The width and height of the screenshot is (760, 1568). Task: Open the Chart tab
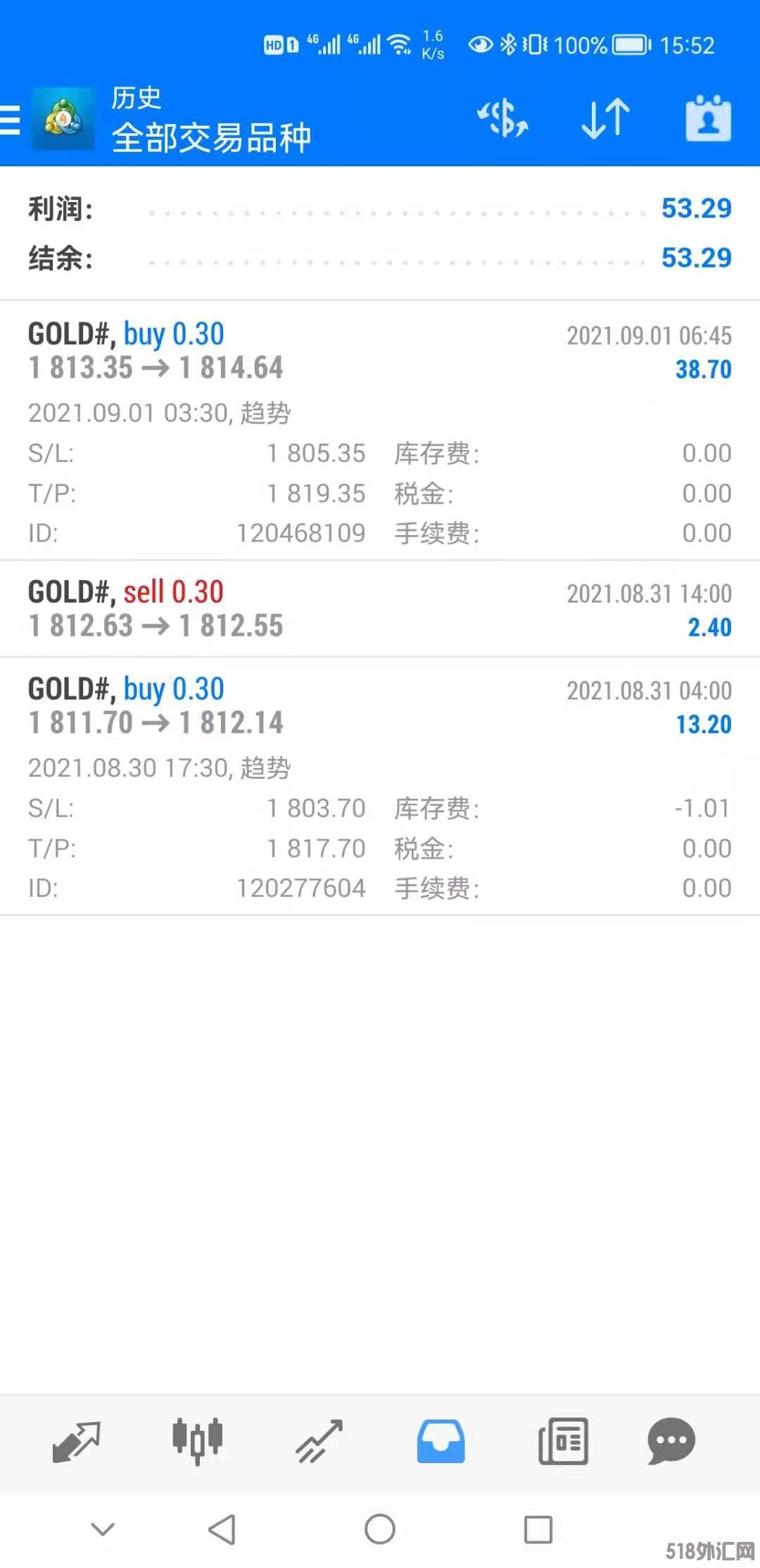tap(198, 1441)
